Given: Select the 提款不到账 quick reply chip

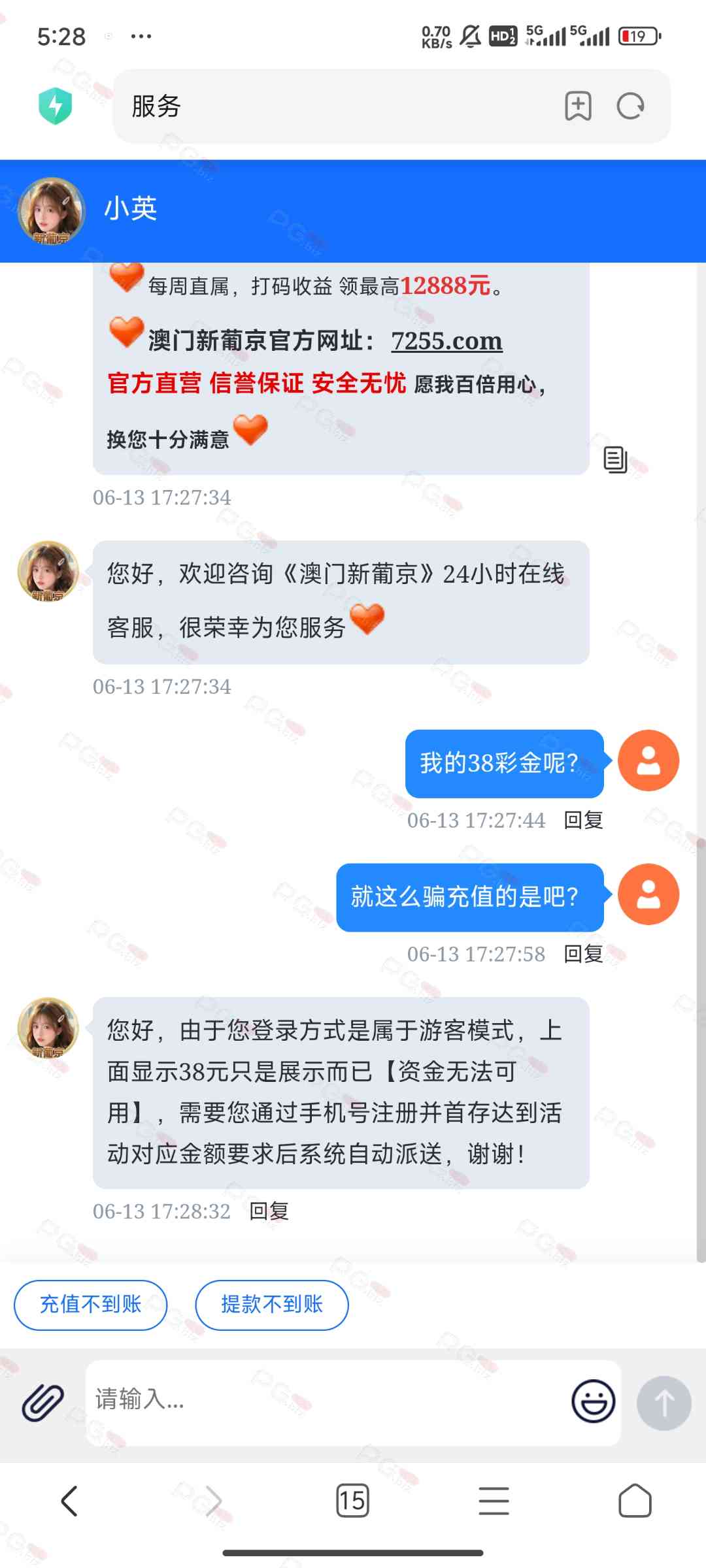Looking at the screenshot, I should tap(272, 1305).
